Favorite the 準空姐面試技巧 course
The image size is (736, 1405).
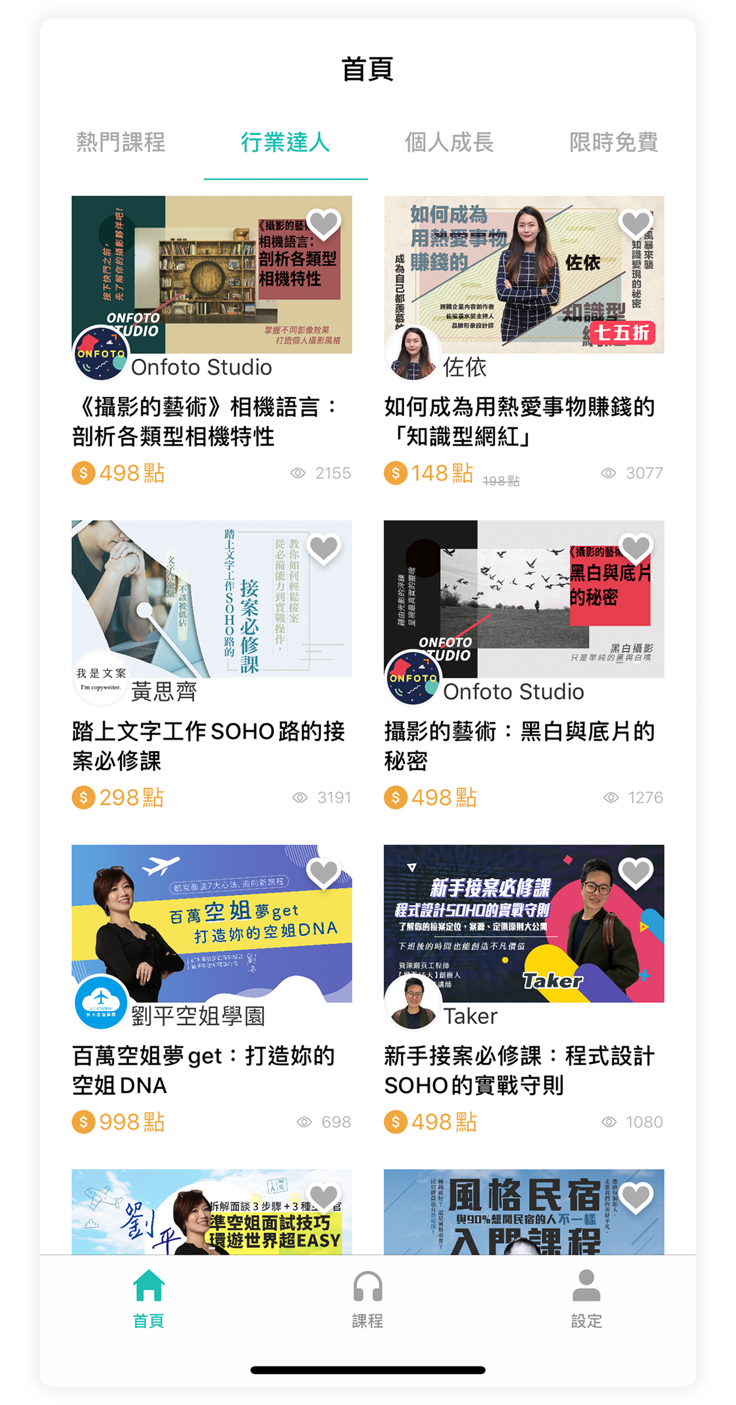(x=323, y=1197)
